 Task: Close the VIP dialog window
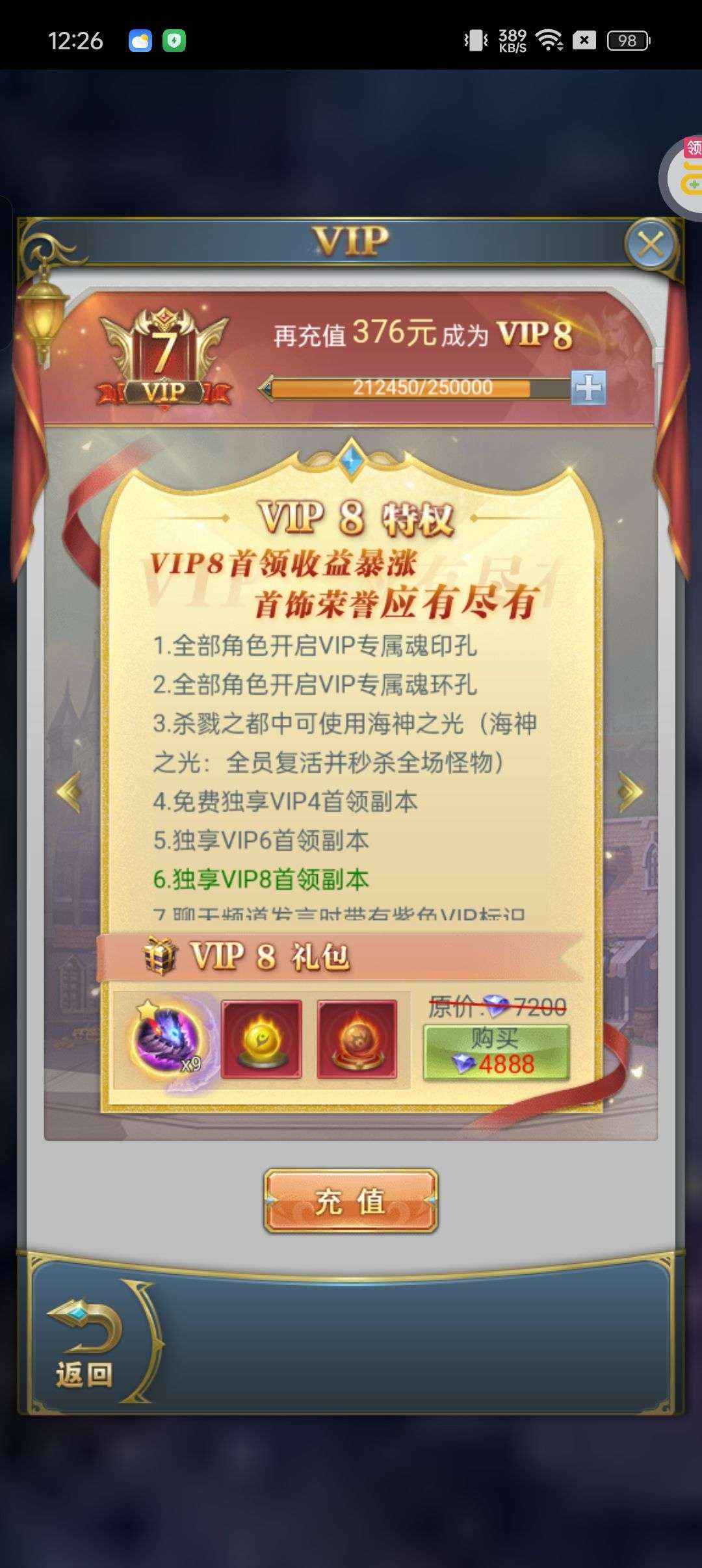click(x=651, y=244)
